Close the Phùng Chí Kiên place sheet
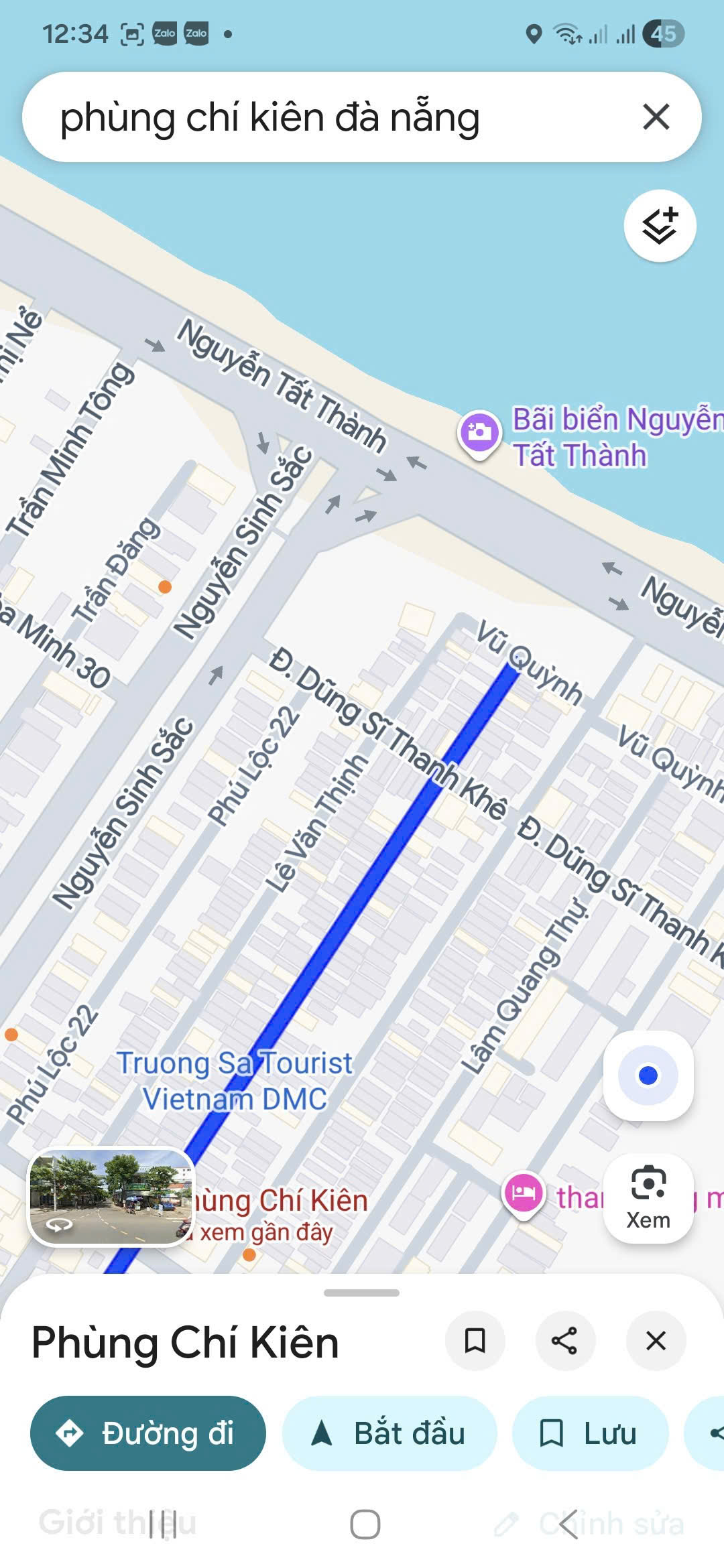 (655, 1341)
